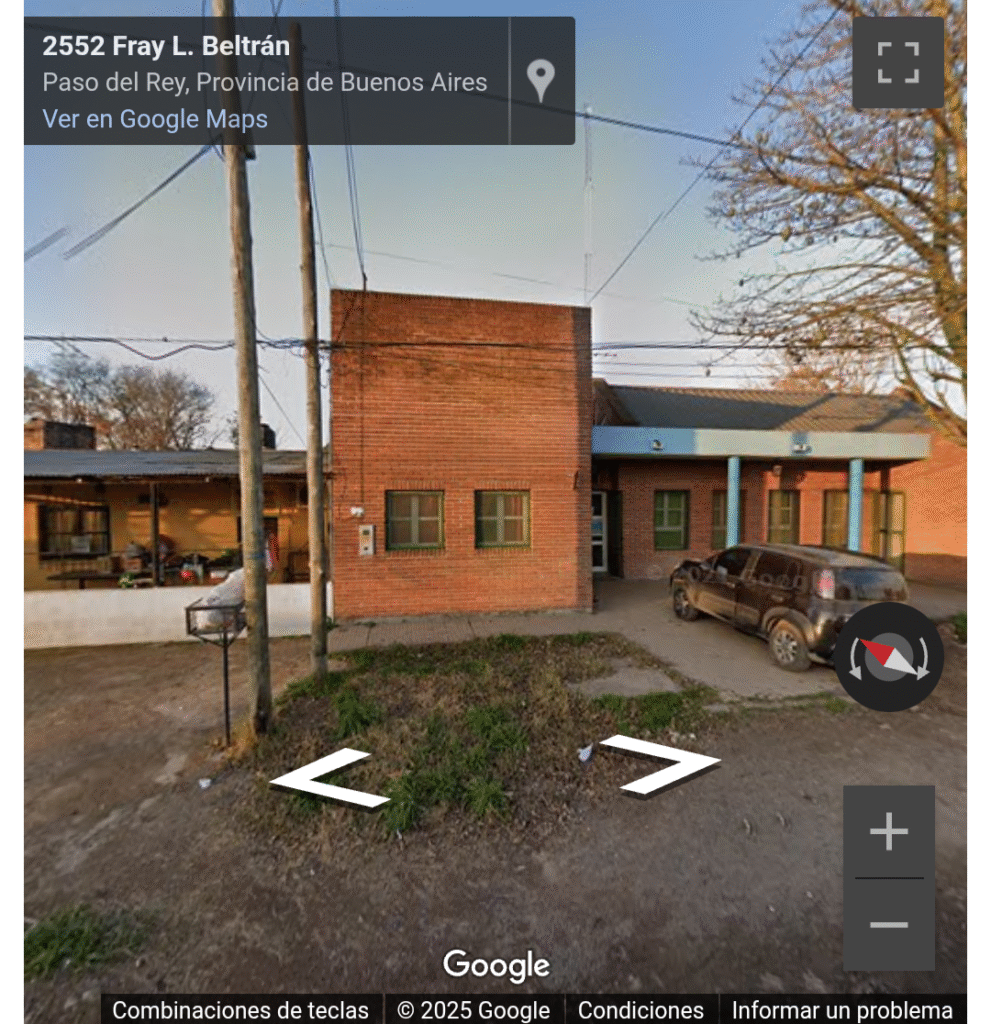Zoom out with the minus button
The image size is (991, 1024).
click(x=889, y=925)
